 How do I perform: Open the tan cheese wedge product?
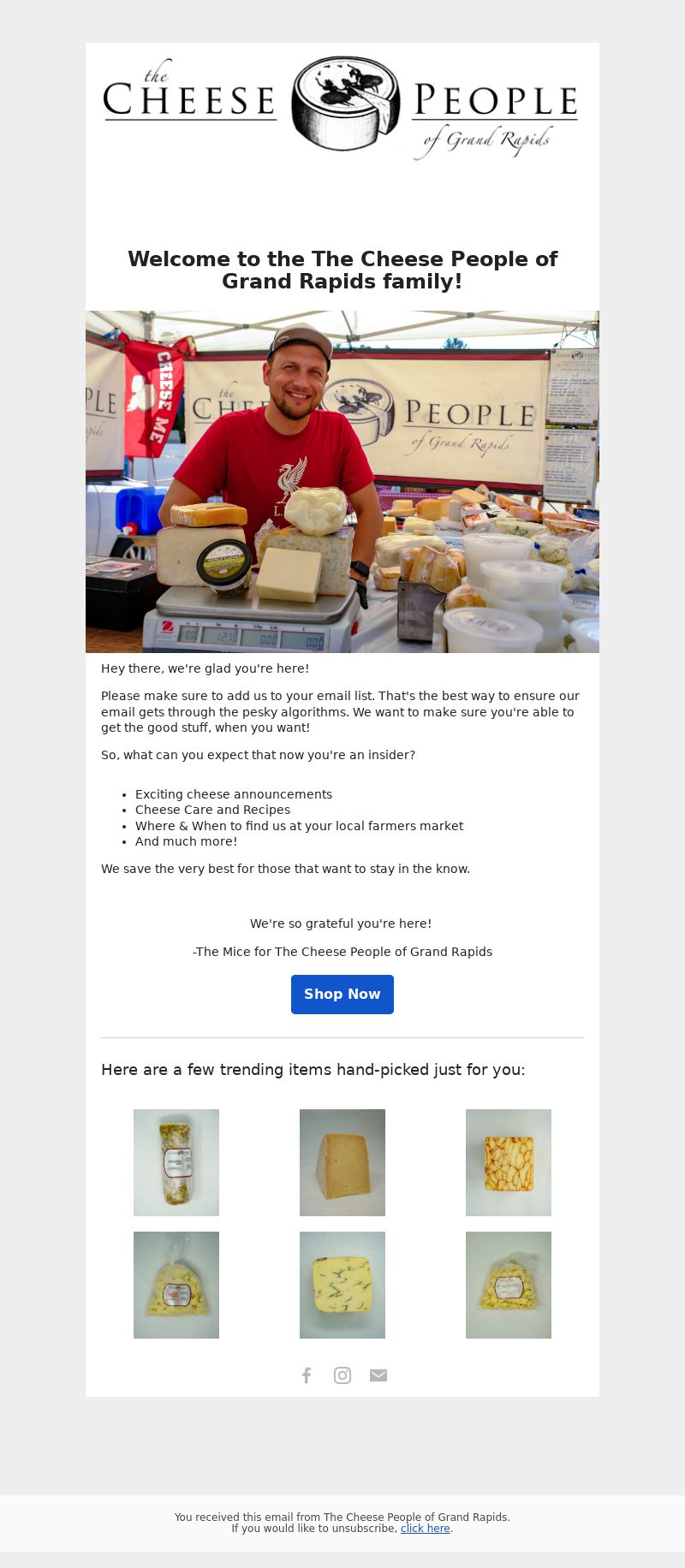click(342, 1162)
